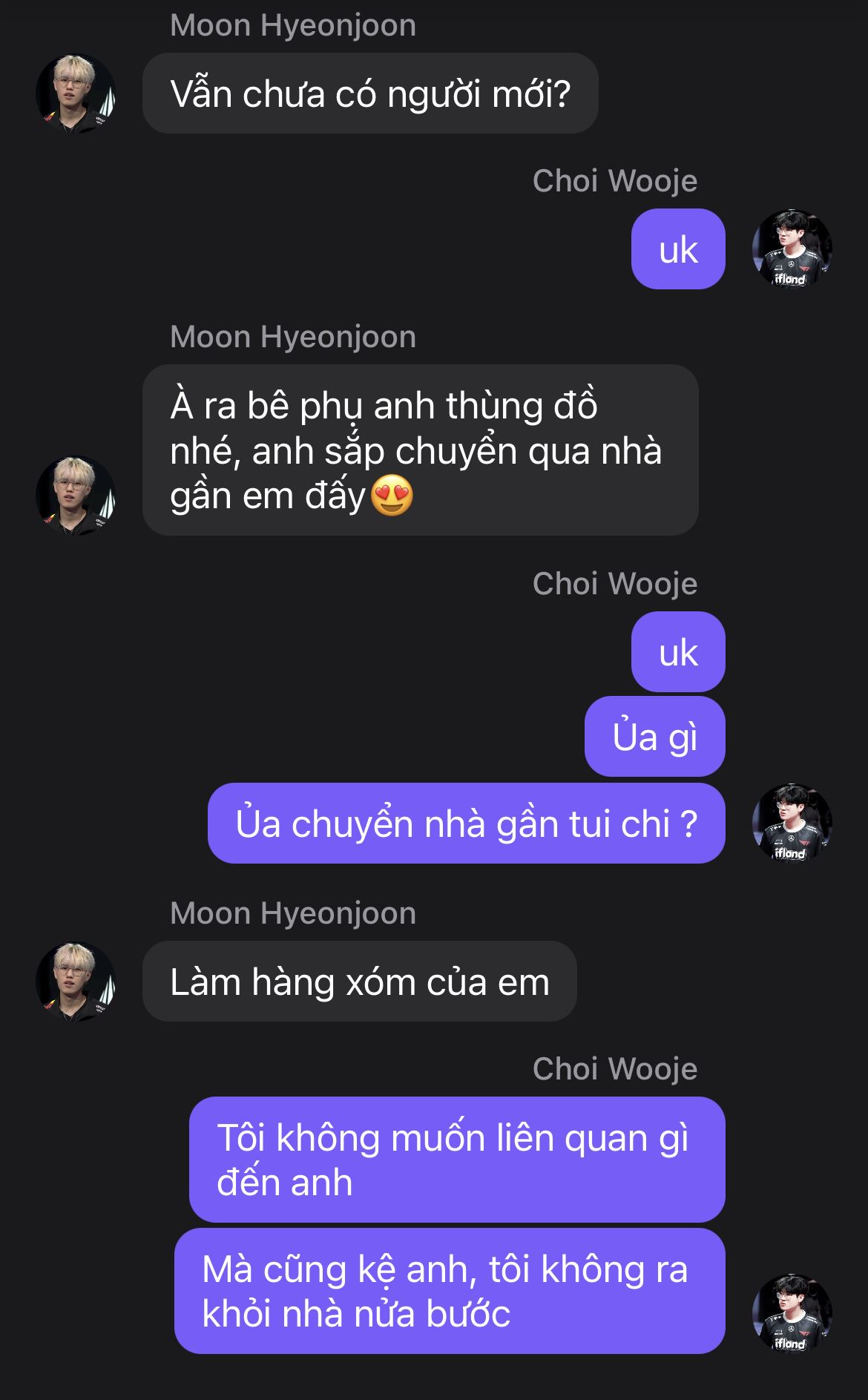Open Moon Hyeonjoon's avatar beside 'Vẫn chưa có người mới?'
868x1400 pixels.
(x=76, y=93)
